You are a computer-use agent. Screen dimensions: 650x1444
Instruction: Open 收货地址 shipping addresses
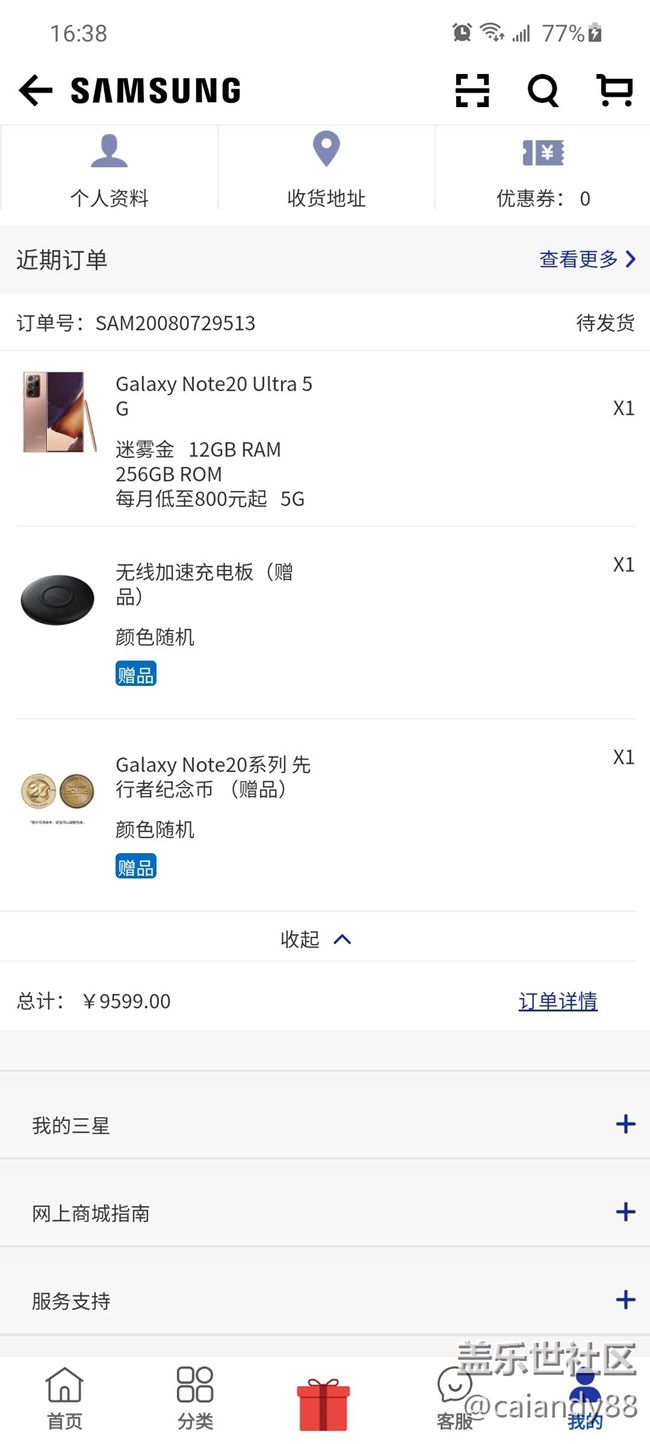(x=326, y=170)
